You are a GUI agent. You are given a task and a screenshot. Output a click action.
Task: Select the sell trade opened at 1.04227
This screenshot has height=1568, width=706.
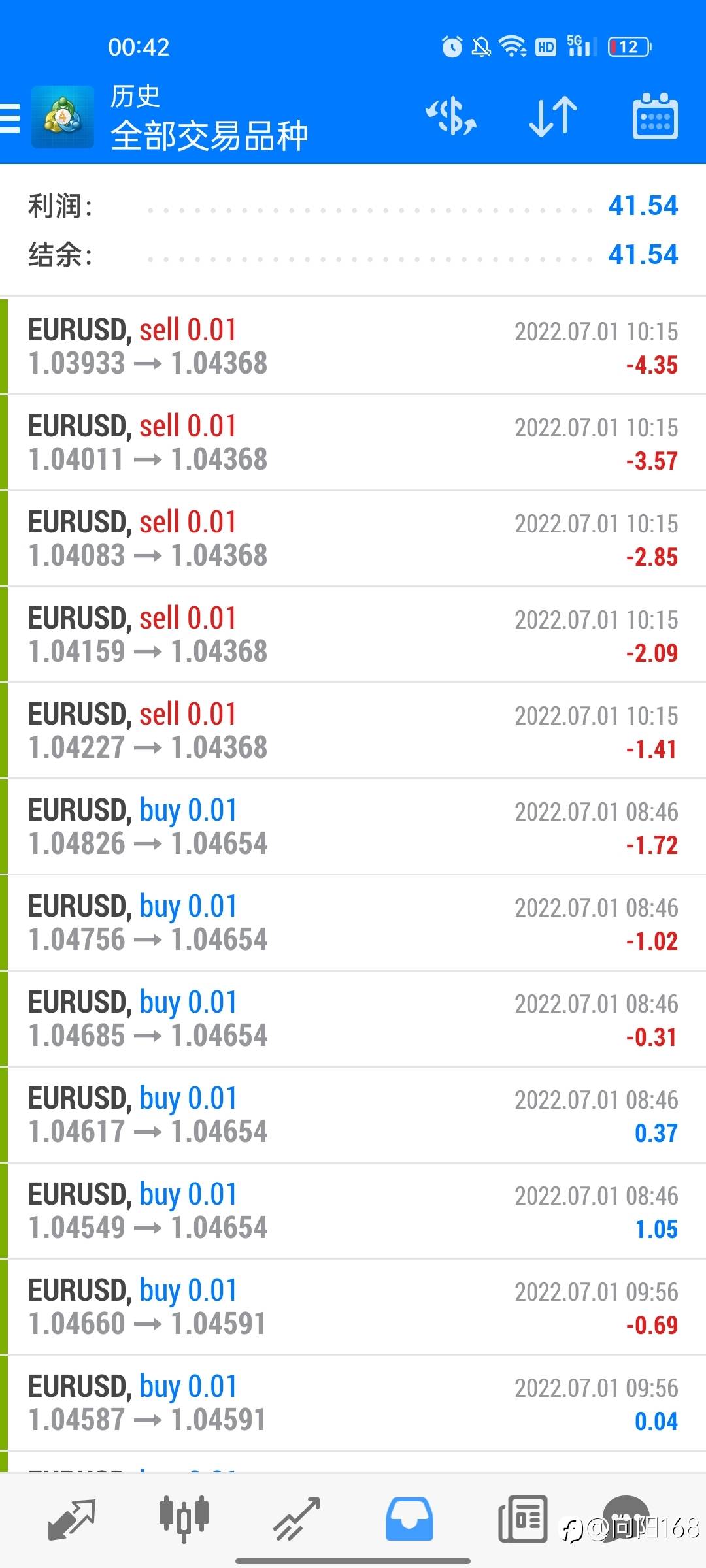click(353, 730)
